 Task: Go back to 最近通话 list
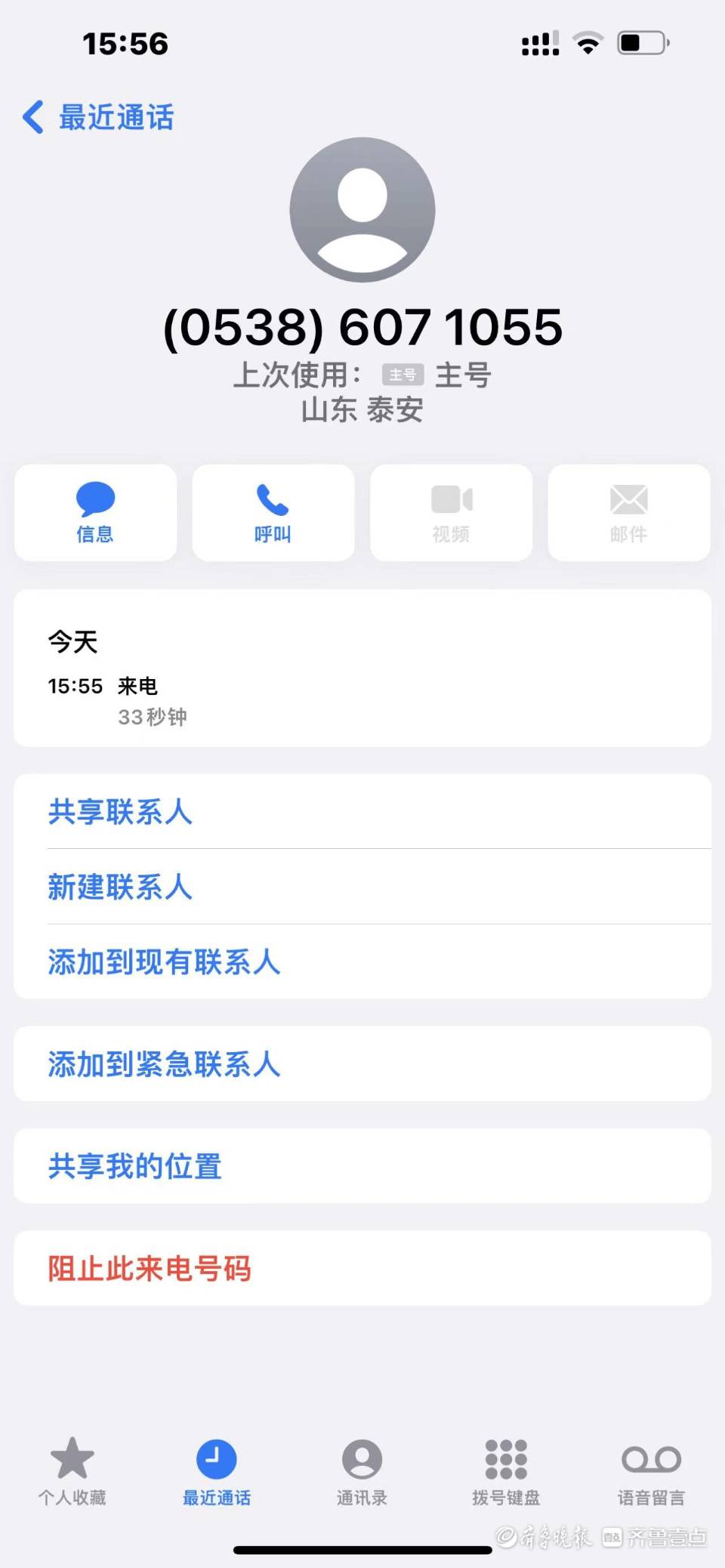(97, 117)
